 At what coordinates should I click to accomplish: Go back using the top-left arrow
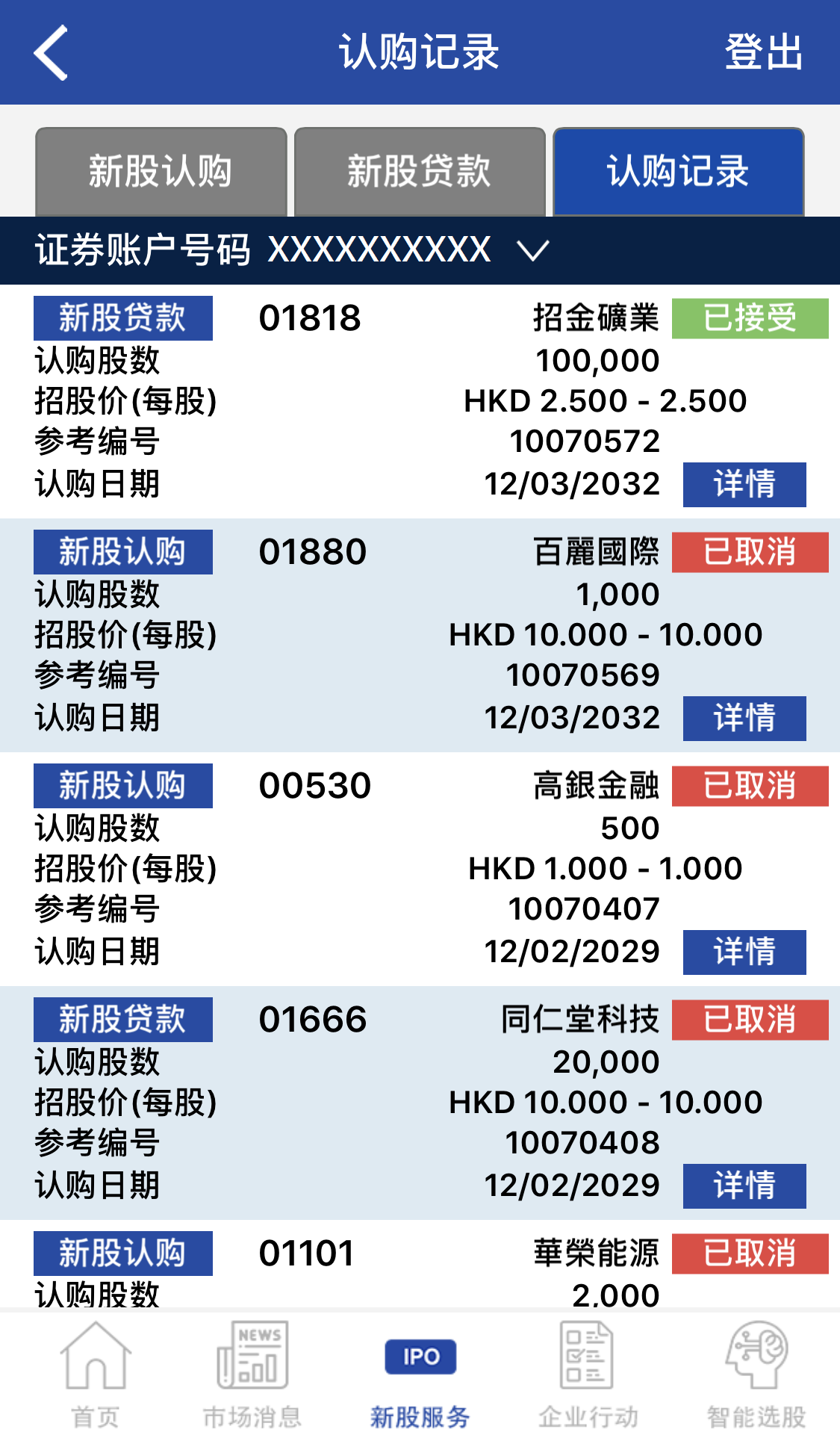click(x=51, y=52)
